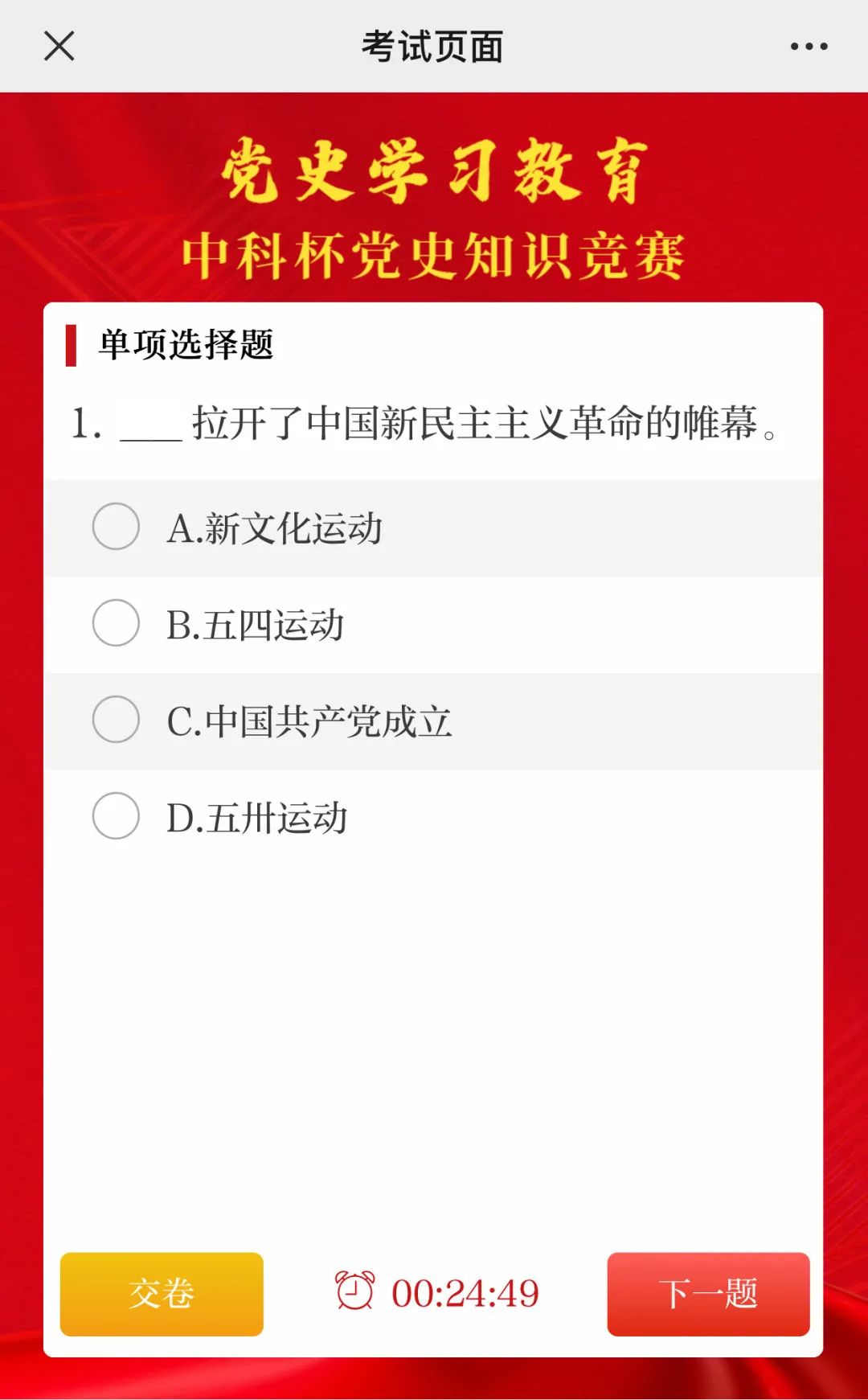Select option D.五卅运动
868x1400 pixels.
(117, 816)
